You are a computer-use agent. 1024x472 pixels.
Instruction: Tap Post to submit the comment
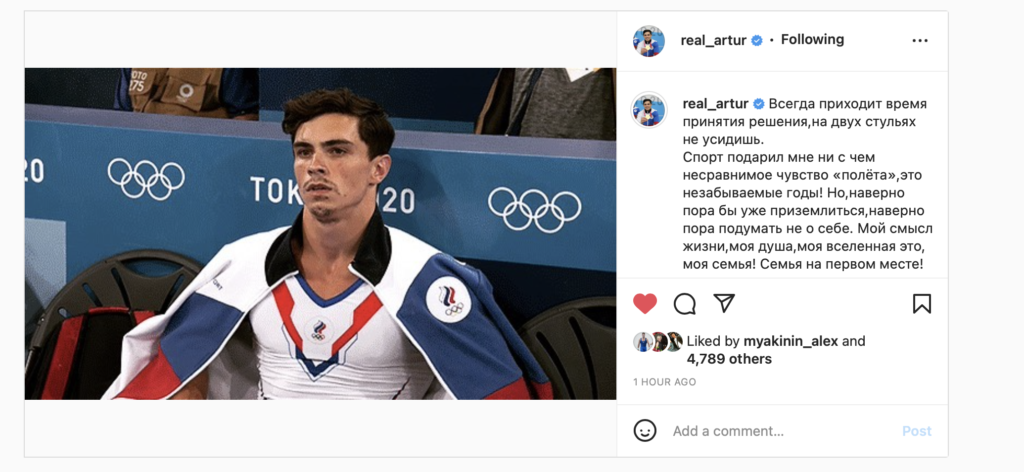point(916,431)
